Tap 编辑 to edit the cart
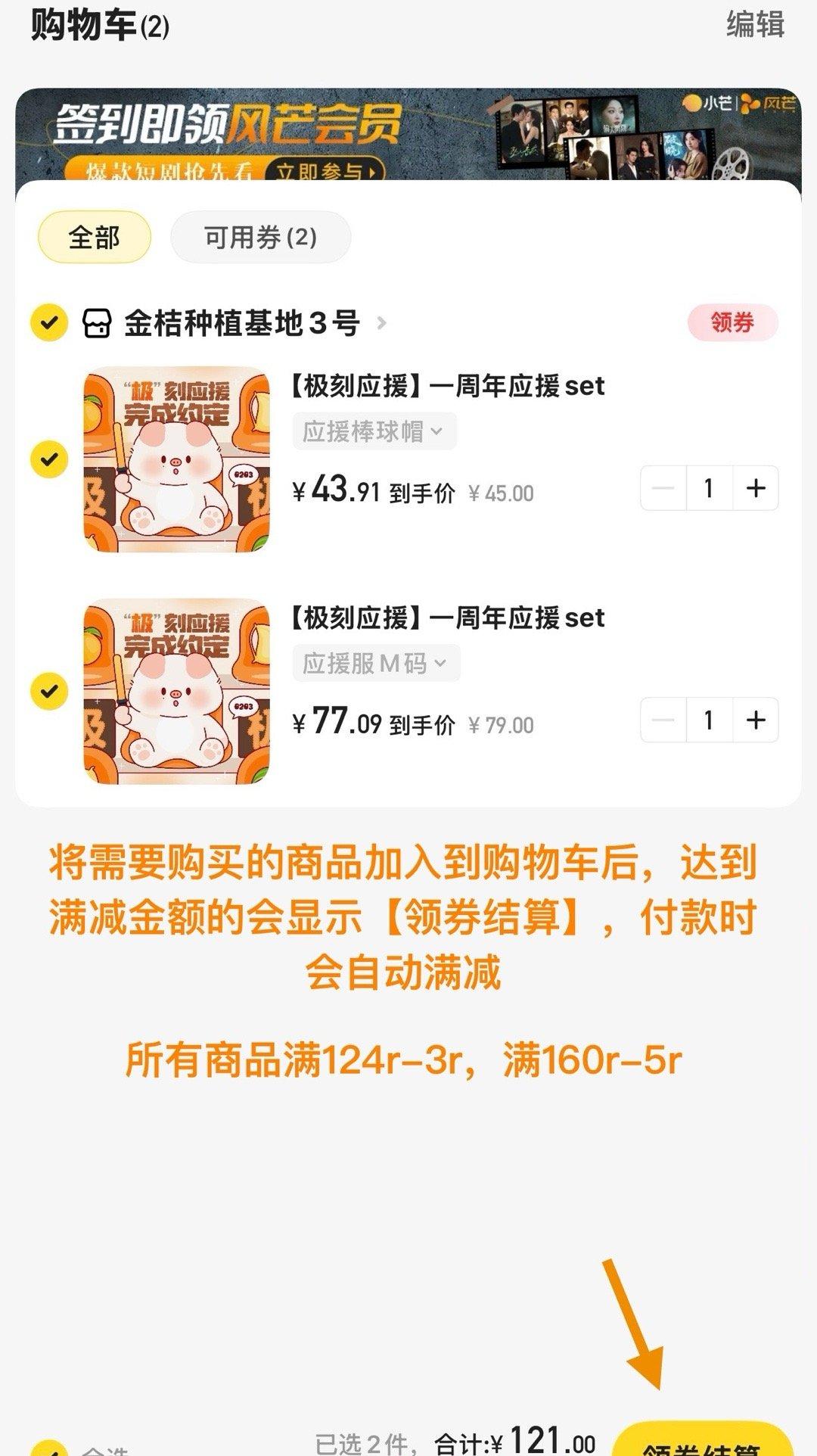 [755, 25]
